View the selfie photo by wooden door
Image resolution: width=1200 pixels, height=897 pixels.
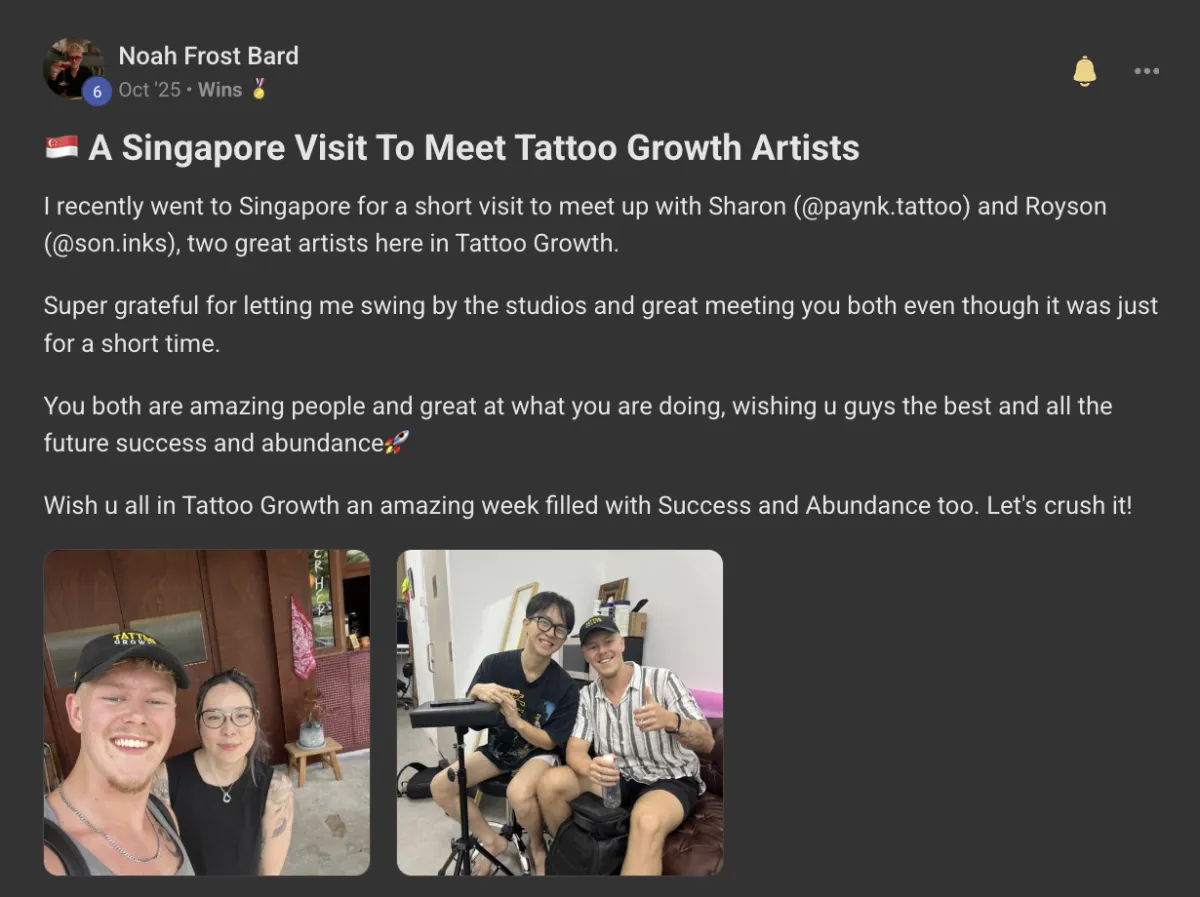tap(207, 713)
